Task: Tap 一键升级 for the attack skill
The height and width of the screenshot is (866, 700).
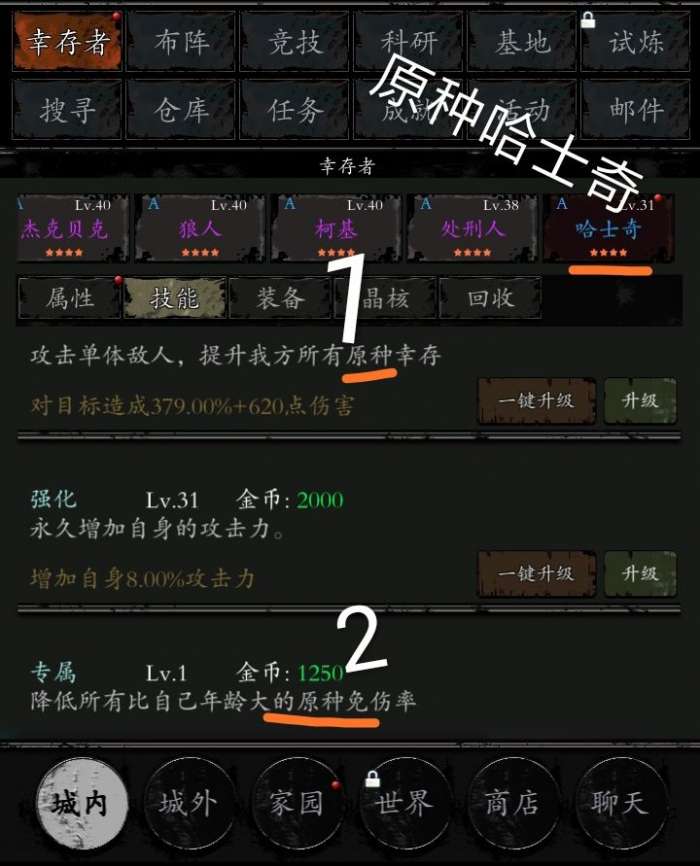Action: (537, 401)
